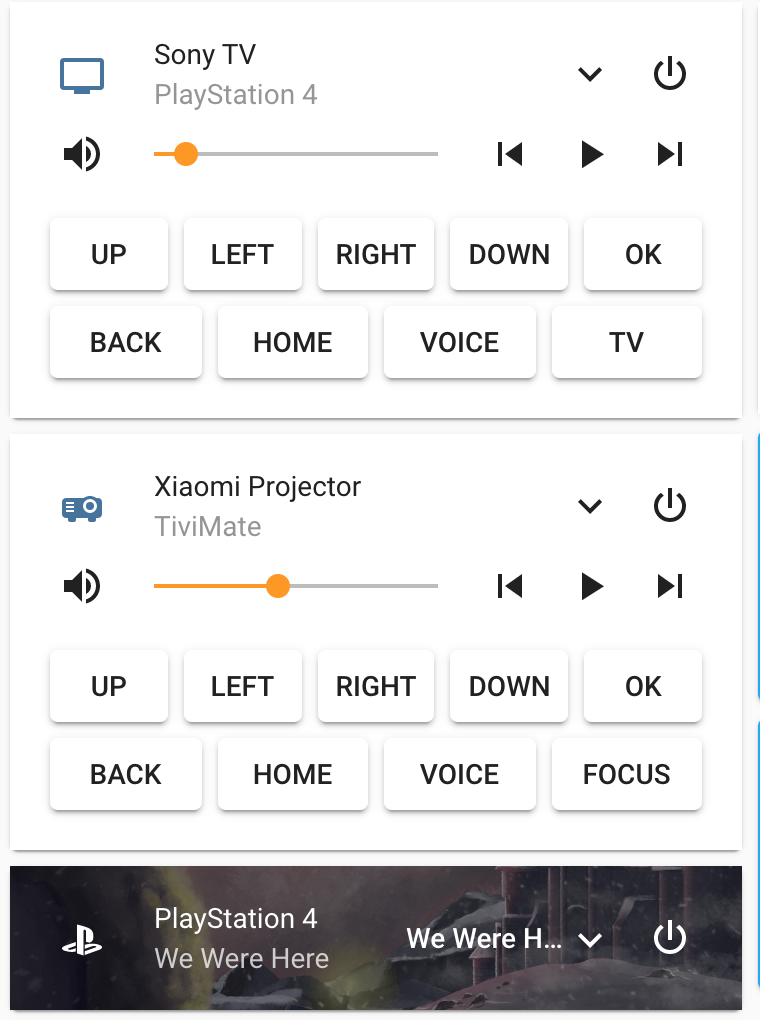Expand the Xiaomi Projector options chevron
The image size is (760, 1020).
coord(589,507)
